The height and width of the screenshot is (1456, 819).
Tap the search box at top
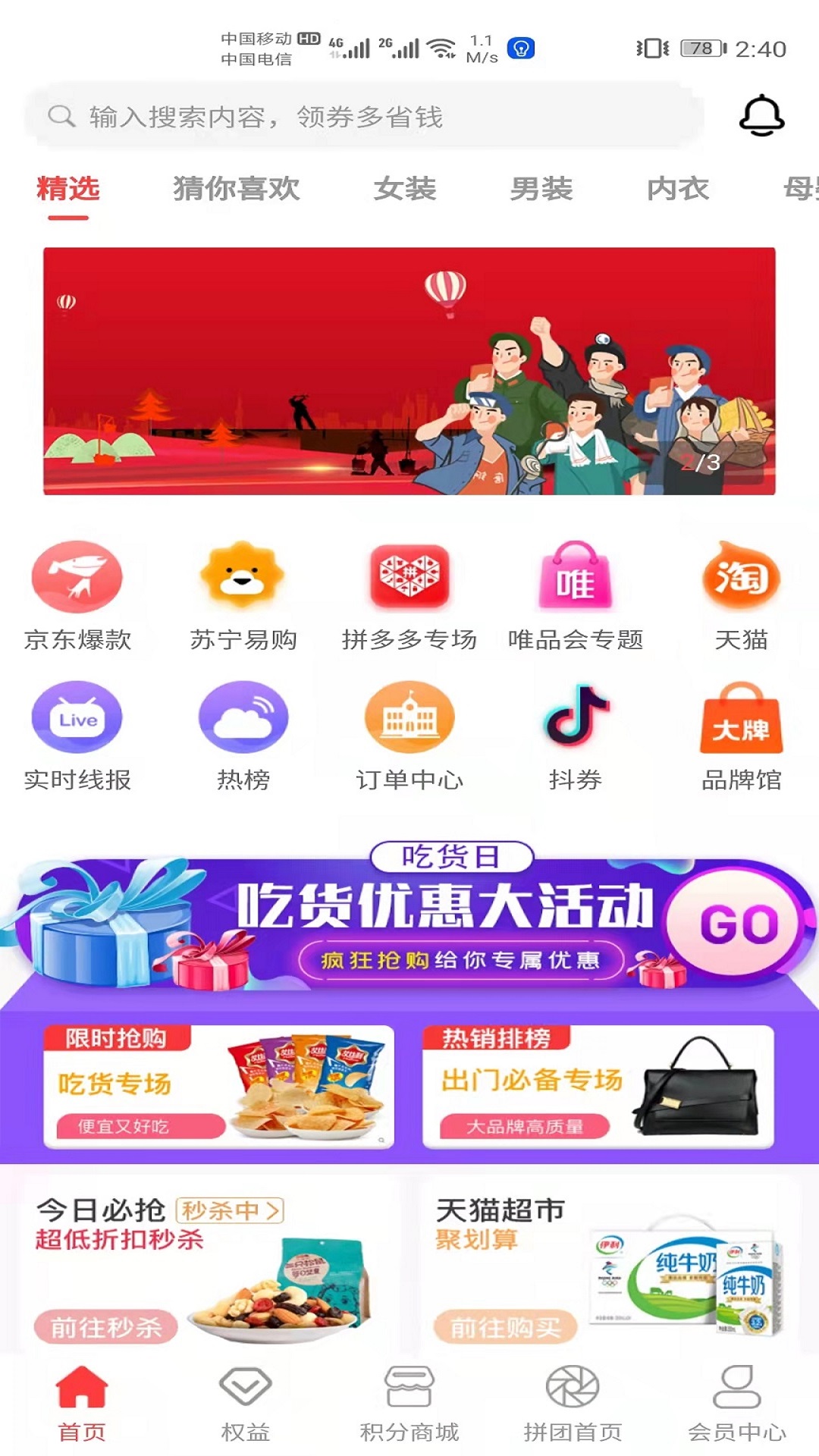click(x=364, y=117)
